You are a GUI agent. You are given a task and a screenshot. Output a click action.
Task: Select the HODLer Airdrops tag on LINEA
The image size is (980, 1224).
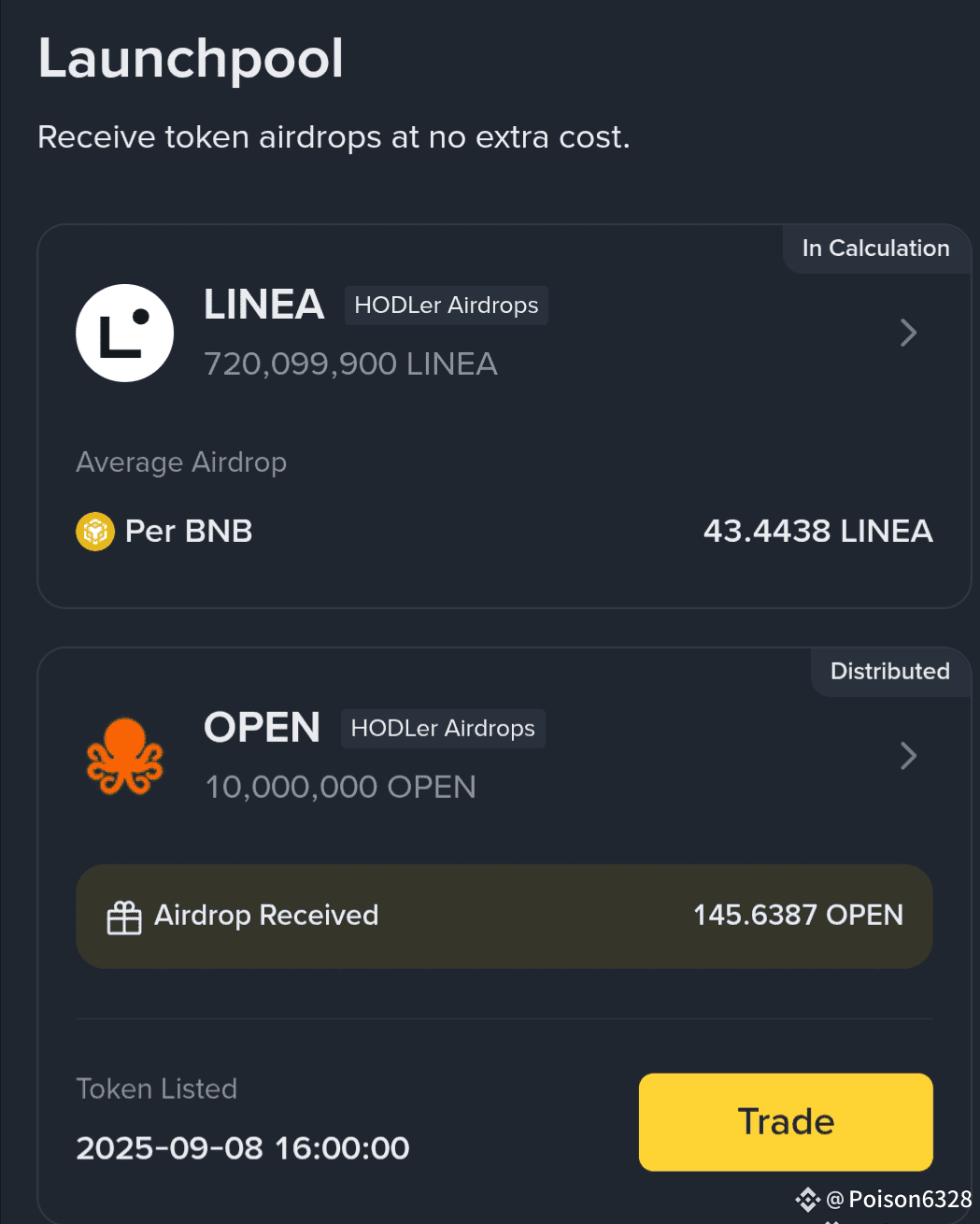(x=446, y=305)
